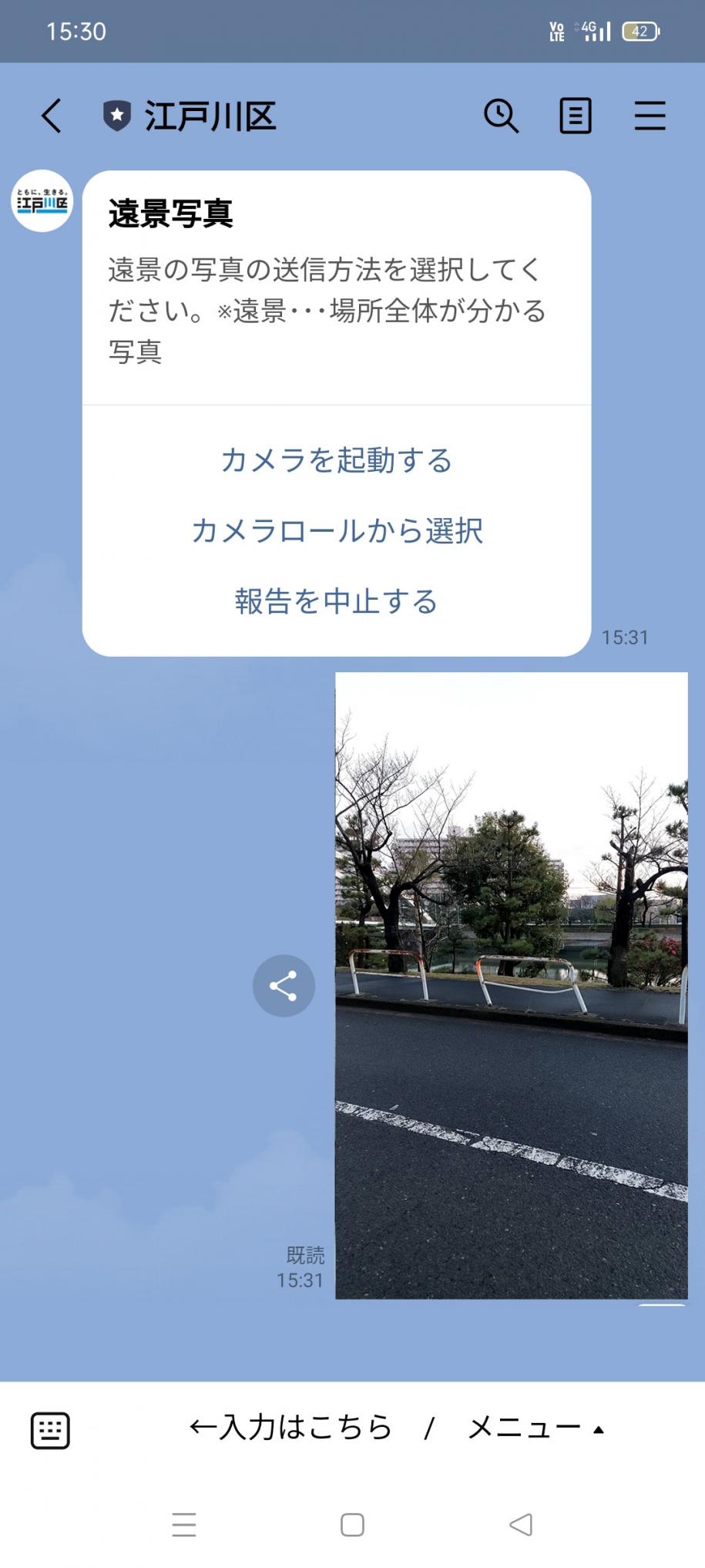Tap the system back button
This screenshot has height=1568, width=705.
(x=521, y=1524)
